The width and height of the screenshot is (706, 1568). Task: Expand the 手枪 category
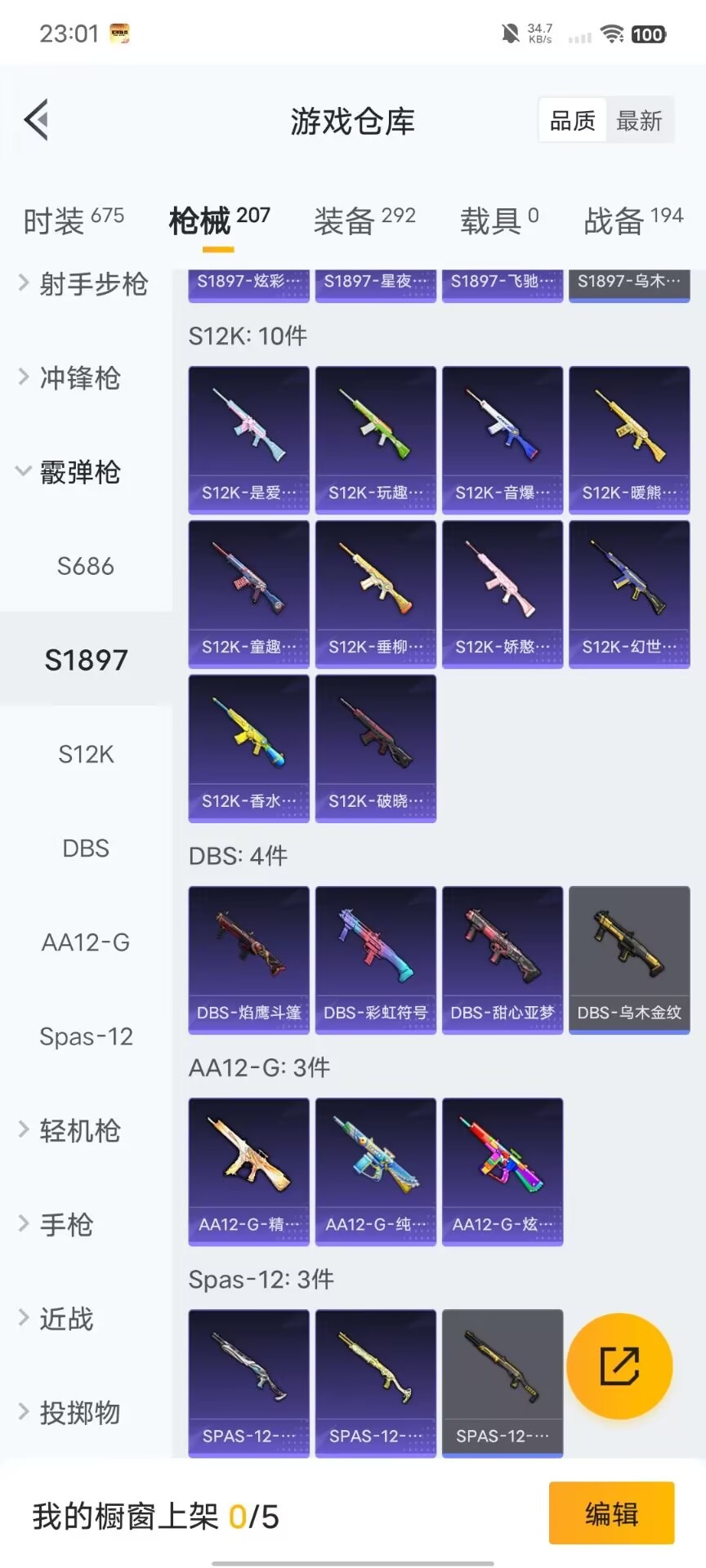(67, 1225)
